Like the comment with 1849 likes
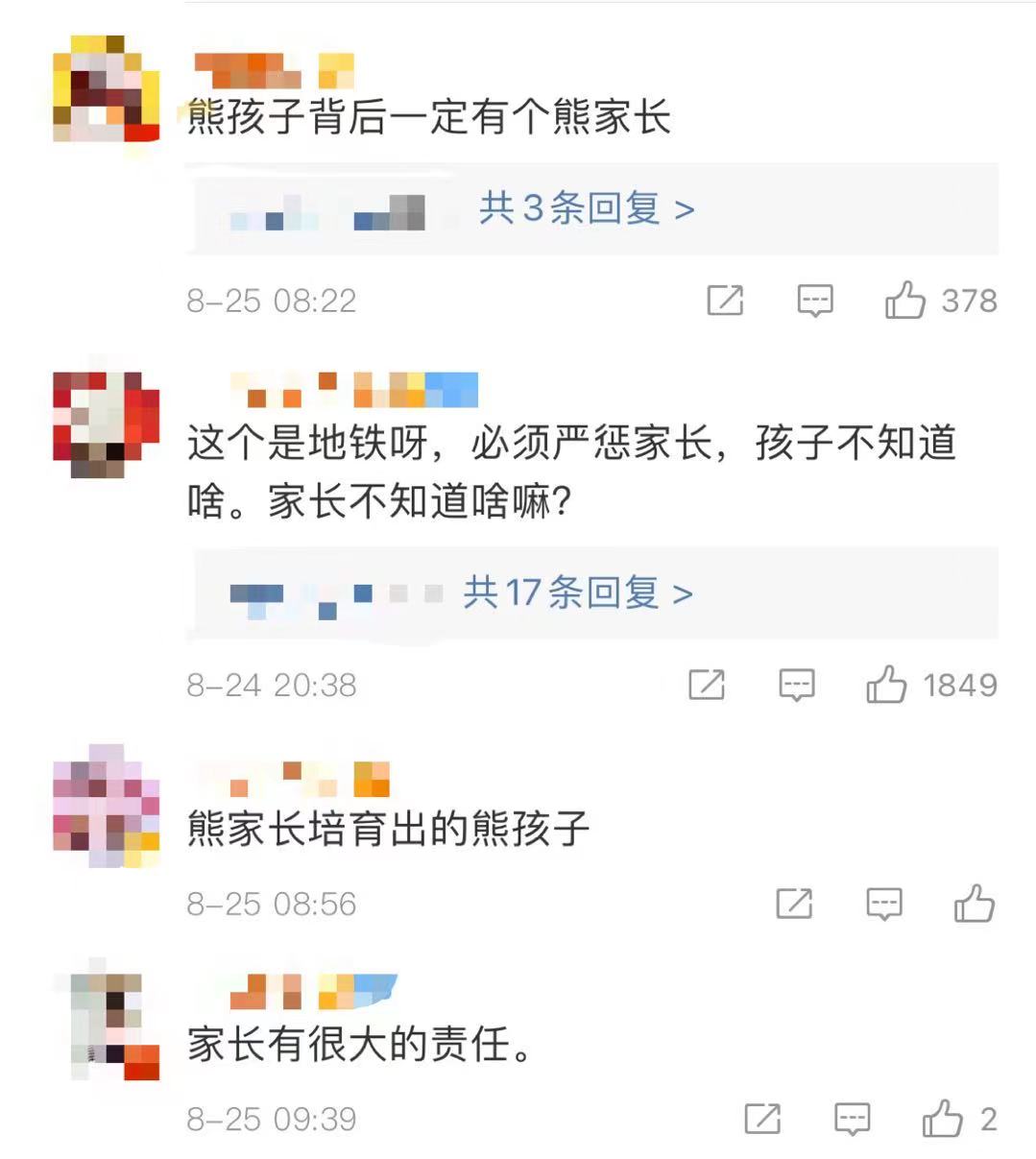The width and height of the screenshot is (1036, 1159). 886,685
